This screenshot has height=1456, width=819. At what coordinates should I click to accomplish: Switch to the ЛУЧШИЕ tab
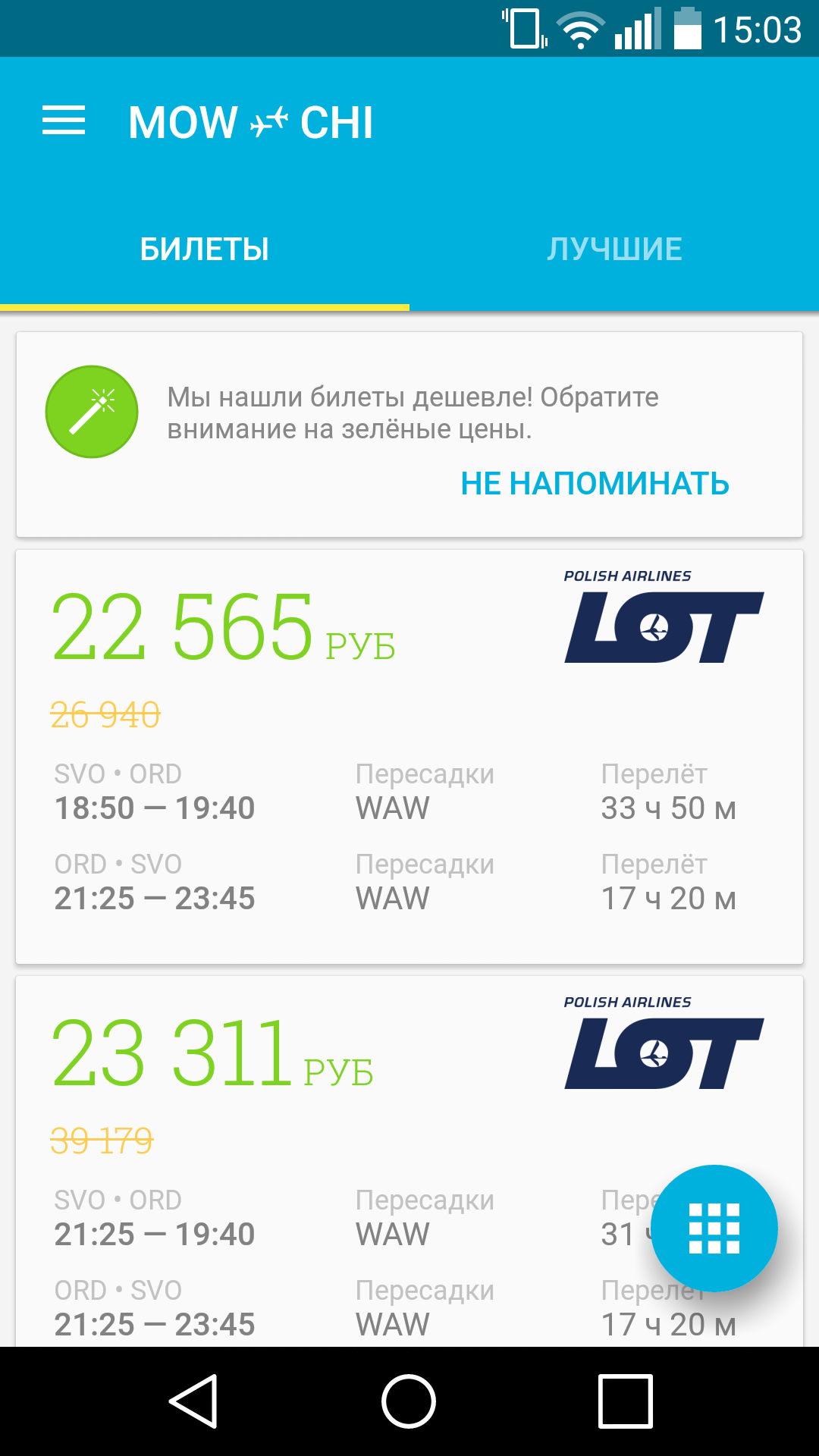point(614,249)
